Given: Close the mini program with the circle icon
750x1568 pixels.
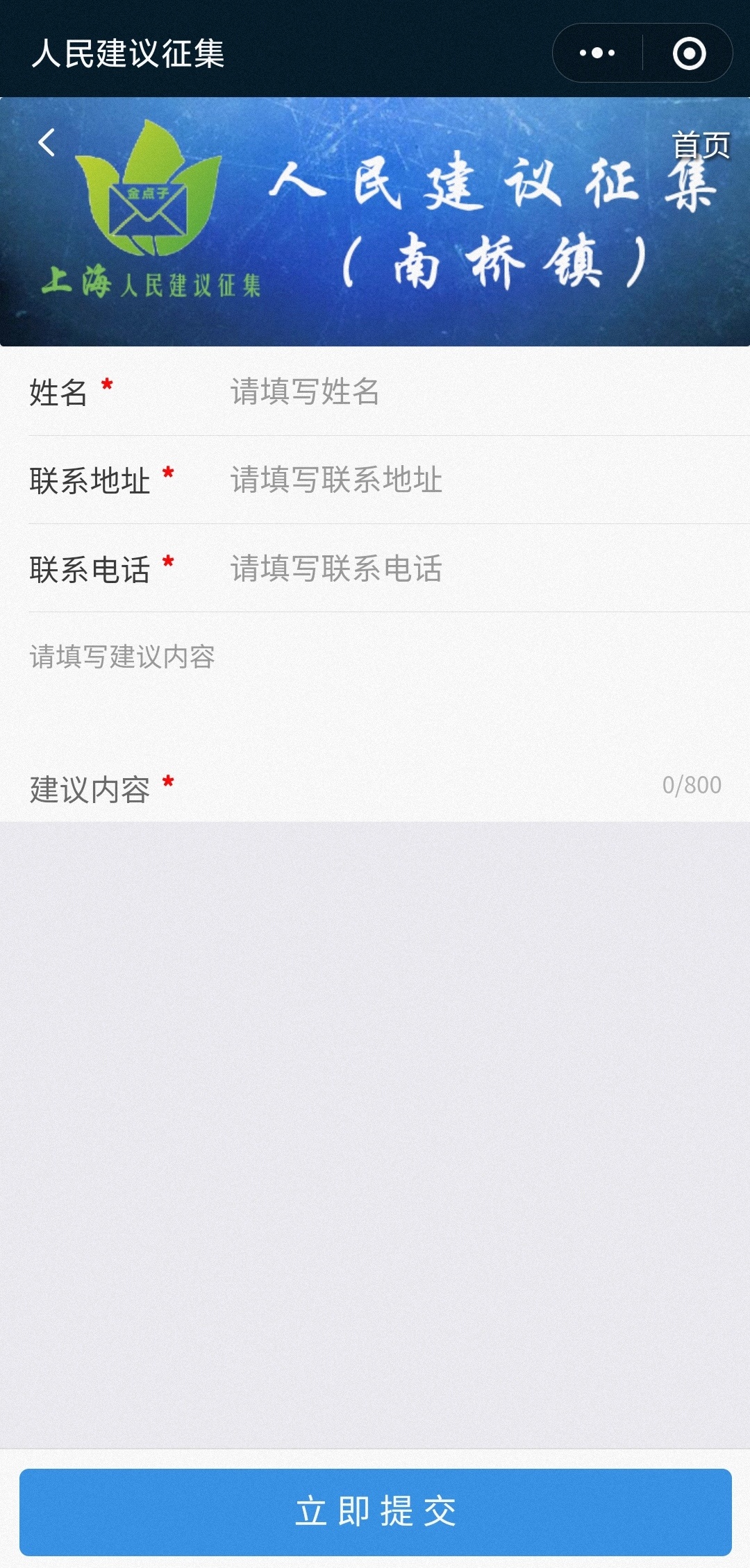Looking at the screenshot, I should point(689,53).
